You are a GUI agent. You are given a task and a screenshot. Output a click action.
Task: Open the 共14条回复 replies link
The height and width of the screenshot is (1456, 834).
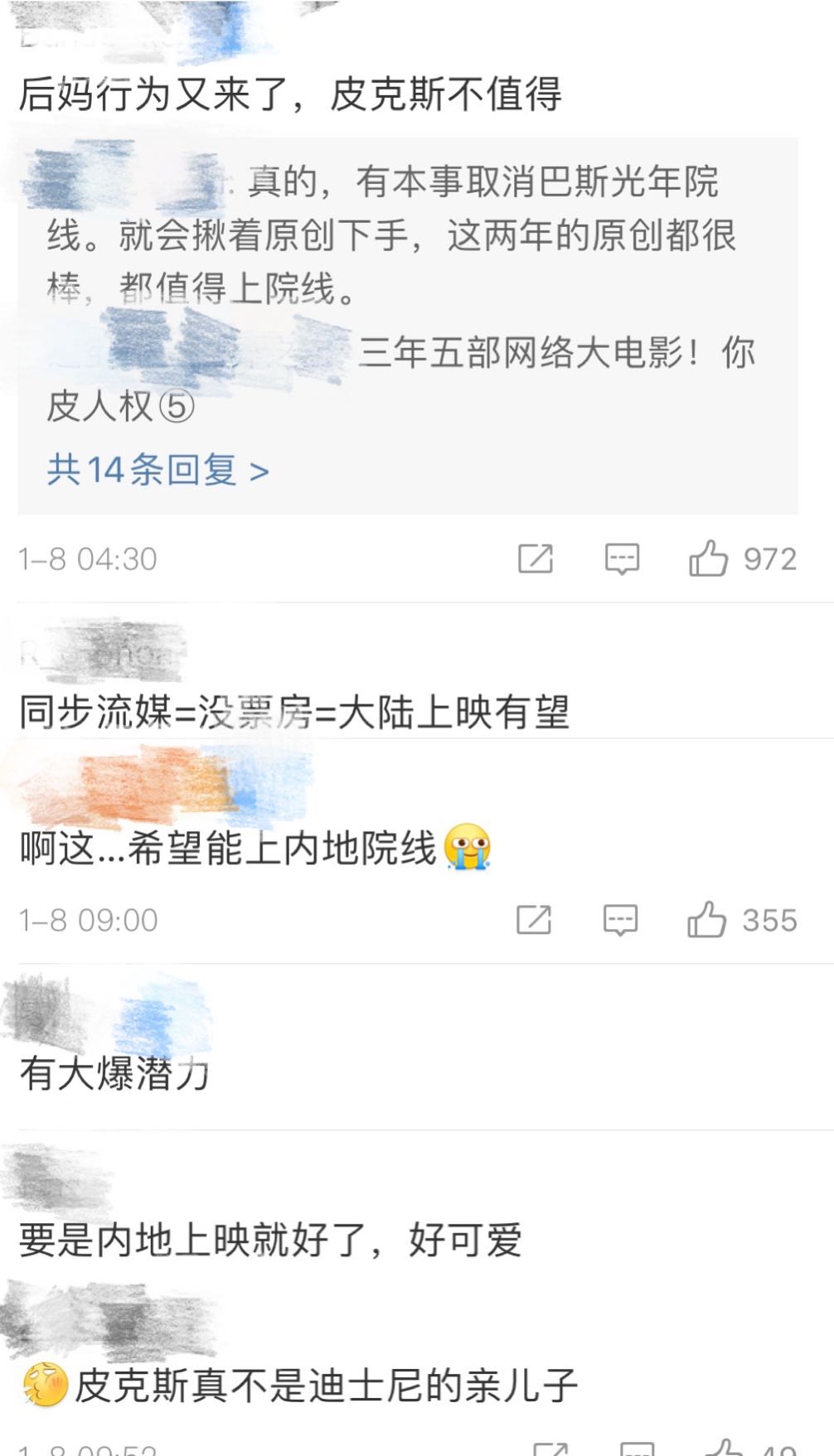[x=158, y=471]
